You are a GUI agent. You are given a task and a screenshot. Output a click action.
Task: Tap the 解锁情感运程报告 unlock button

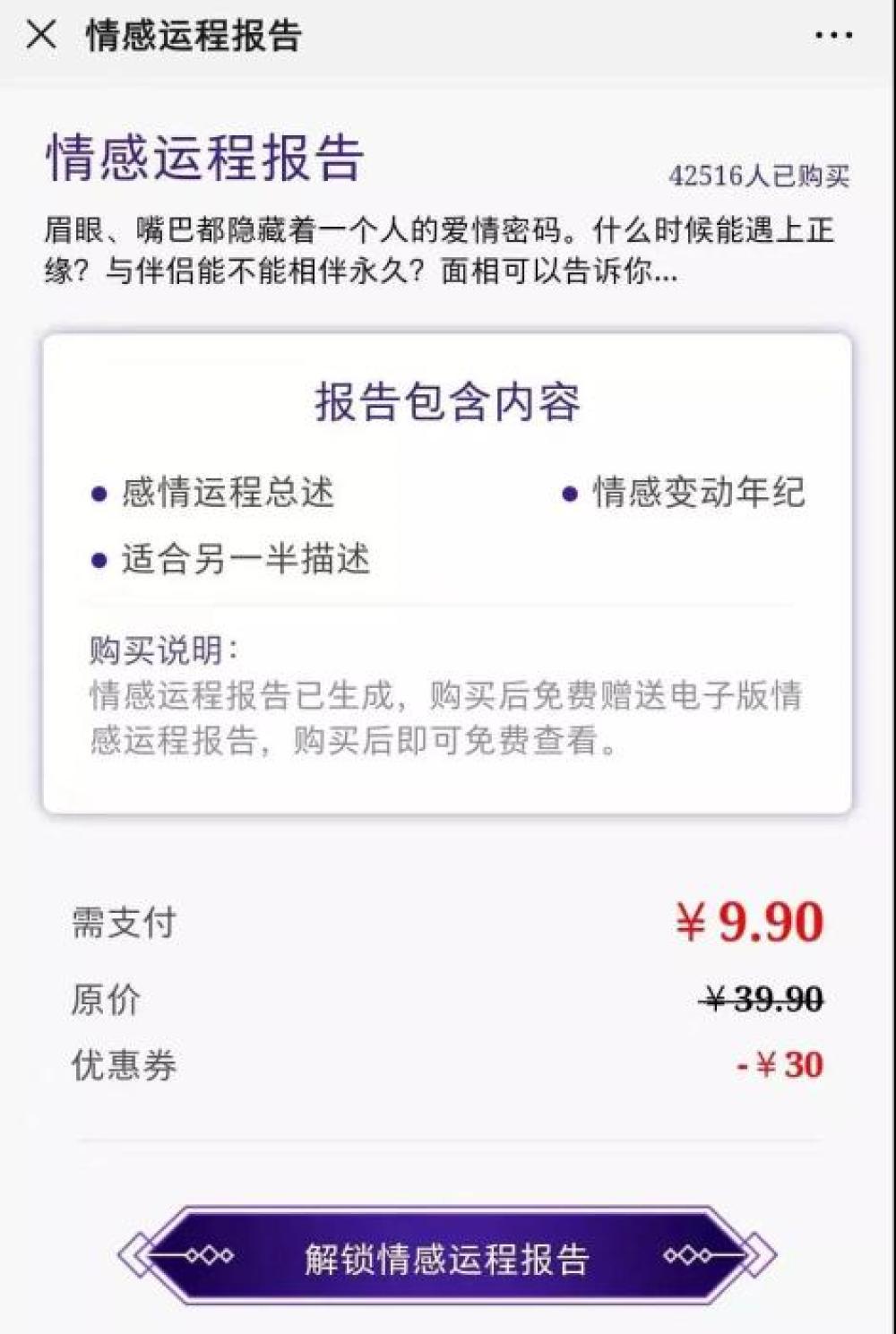[448, 1257]
